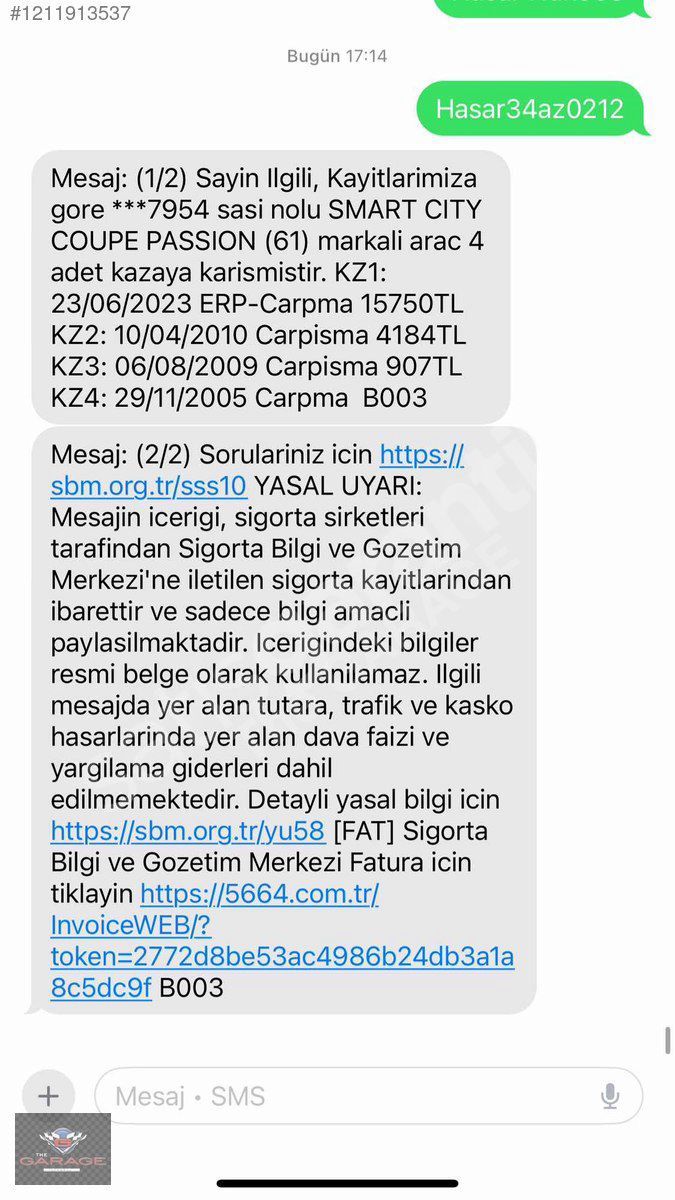Open the 5664.com.tr InvoiceWEB link
This screenshot has width=675, height=1200.
pyautogui.click(x=282, y=942)
